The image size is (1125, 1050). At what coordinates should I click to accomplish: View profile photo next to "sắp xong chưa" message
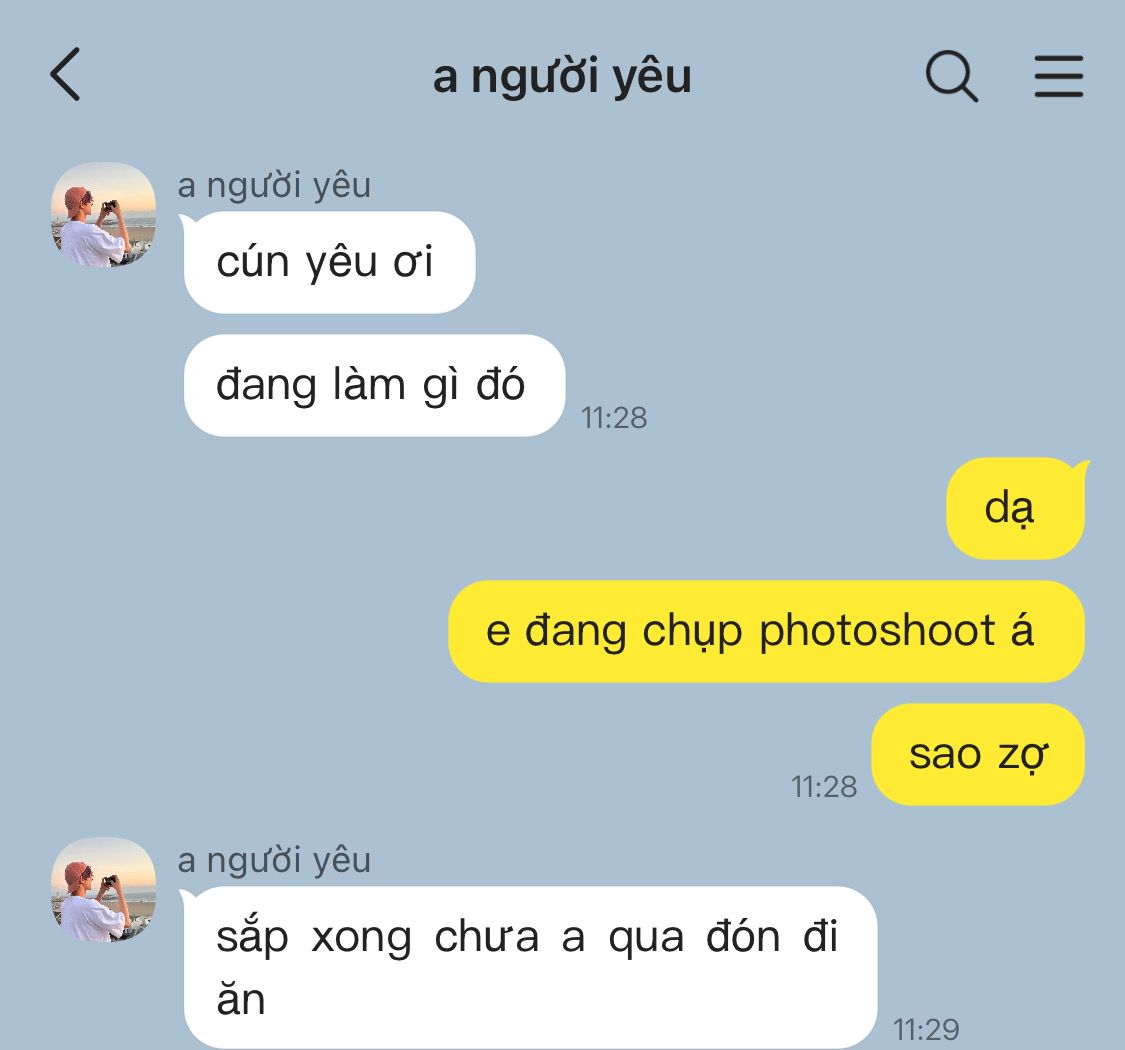103,890
